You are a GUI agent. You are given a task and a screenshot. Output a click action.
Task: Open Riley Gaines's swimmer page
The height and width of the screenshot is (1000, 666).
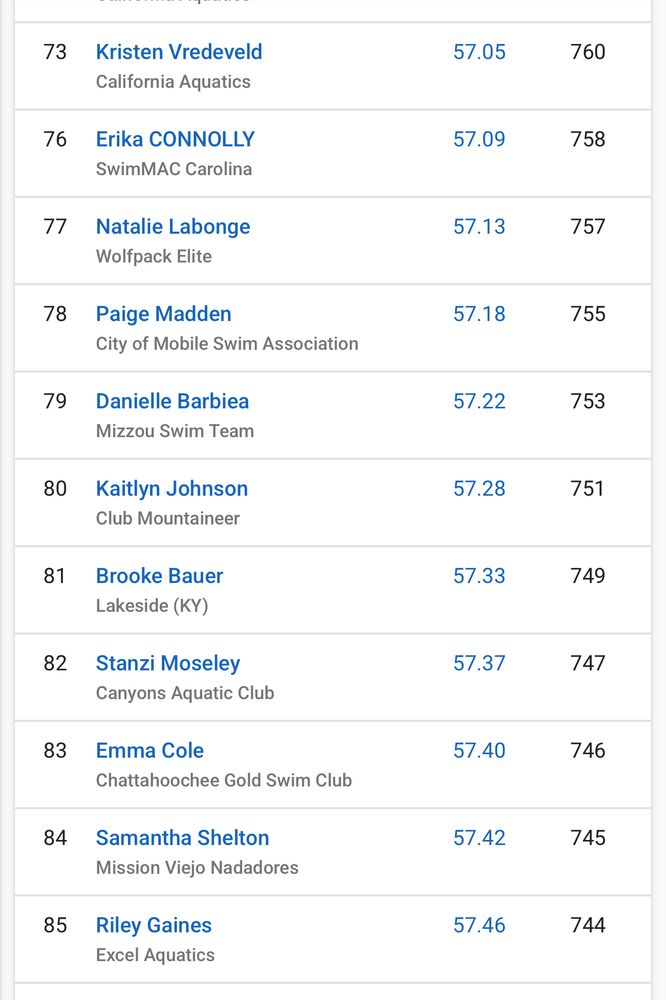[x=154, y=925]
